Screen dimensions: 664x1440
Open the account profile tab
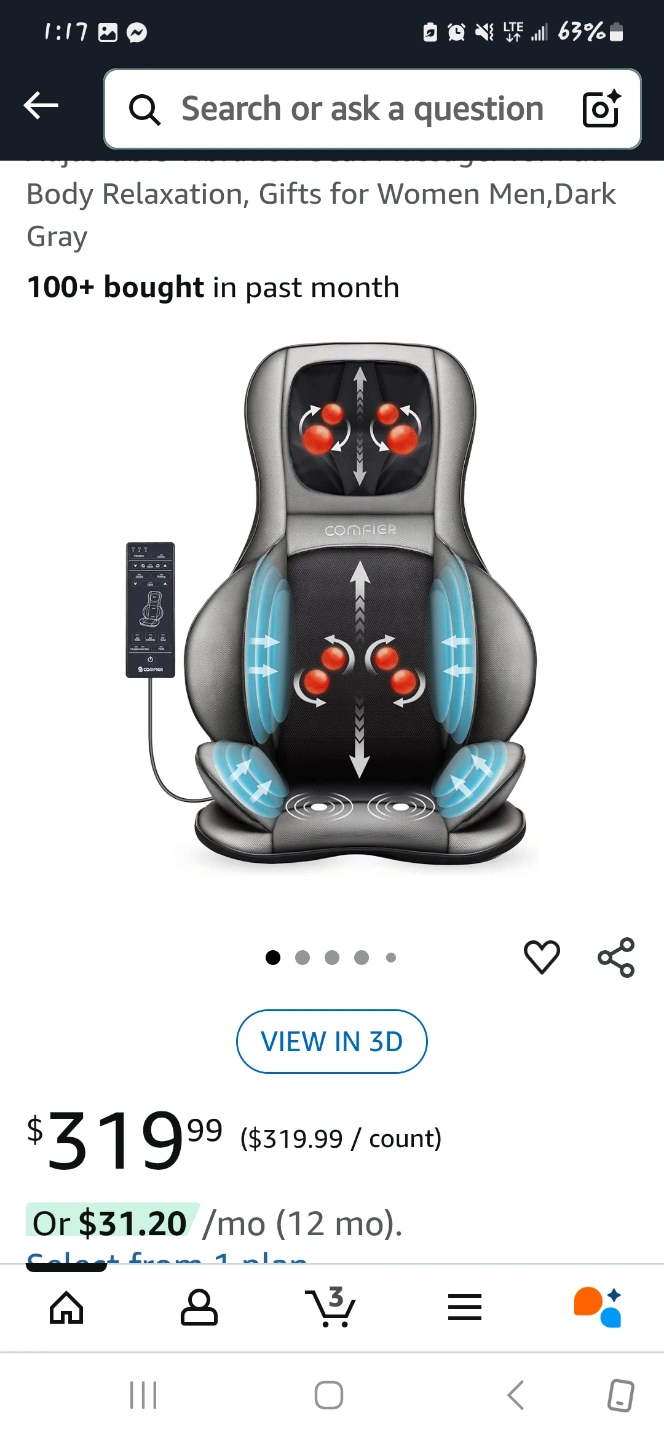click(x=199, y=1306)
